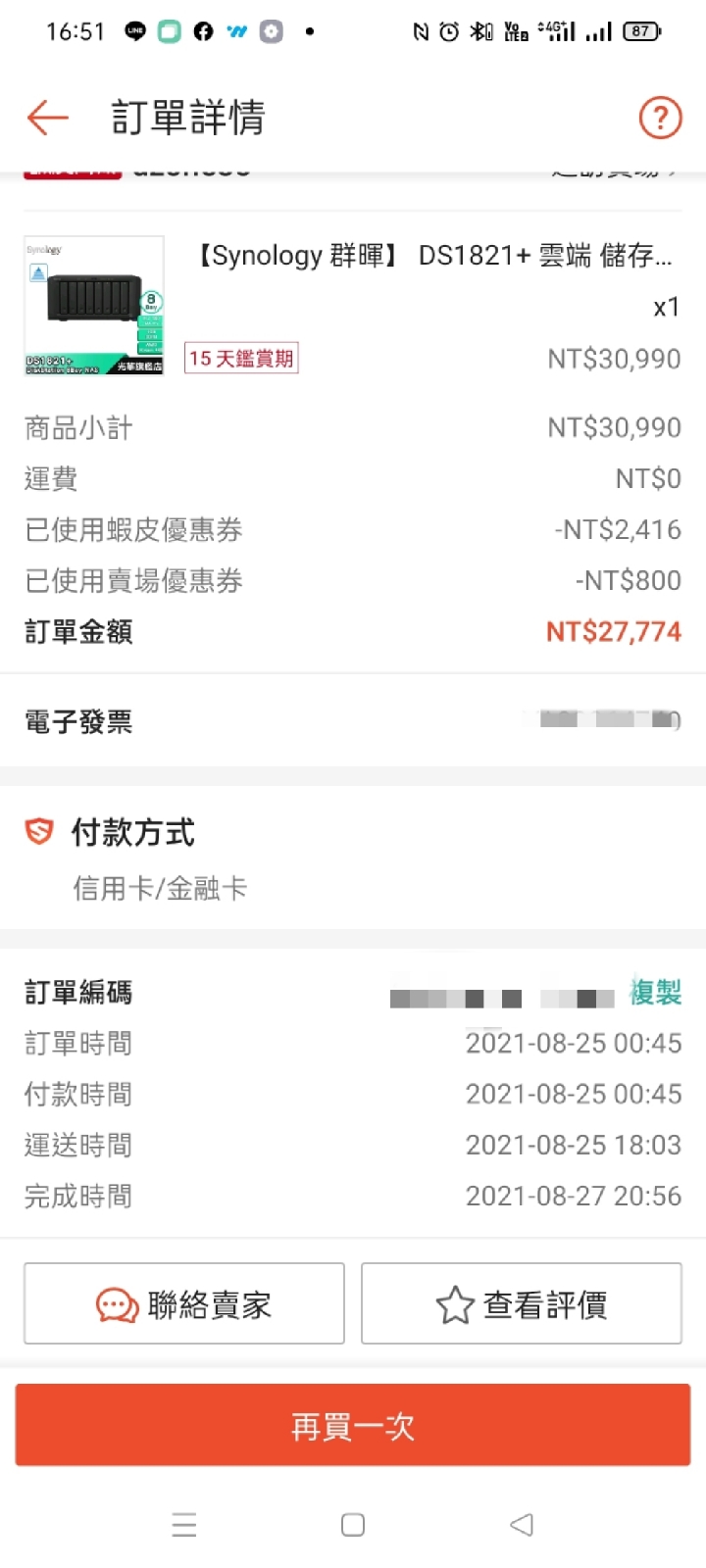The height and width of the screenshot is (1568, 706).
Task: Open the help question mark icon
Action: tap(660, 119)
